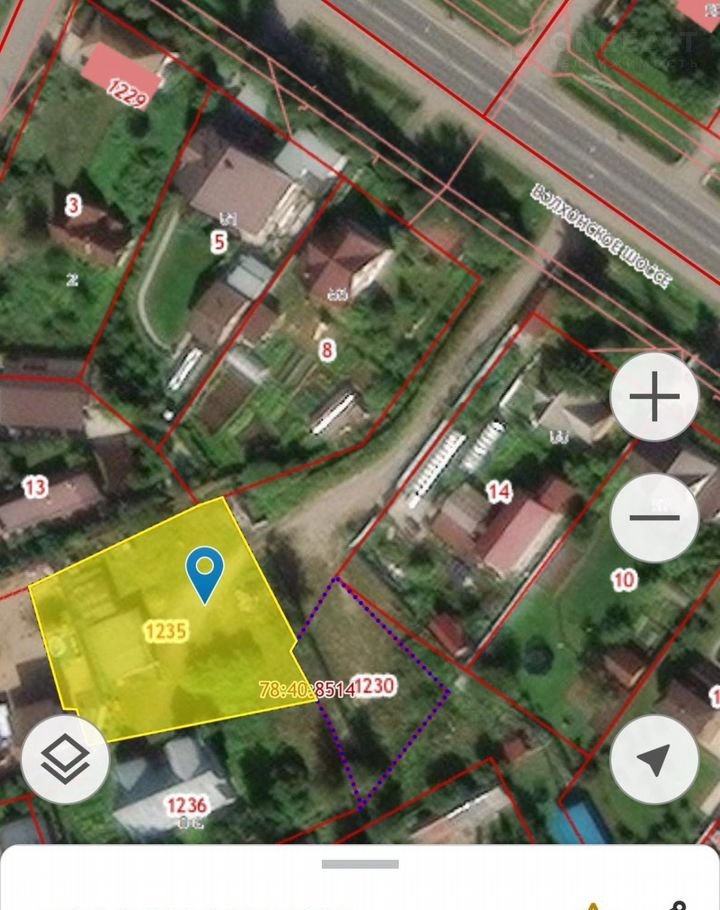720x910 pixels.
Task: Center the map on my location
Action: (x=654, y=760)
